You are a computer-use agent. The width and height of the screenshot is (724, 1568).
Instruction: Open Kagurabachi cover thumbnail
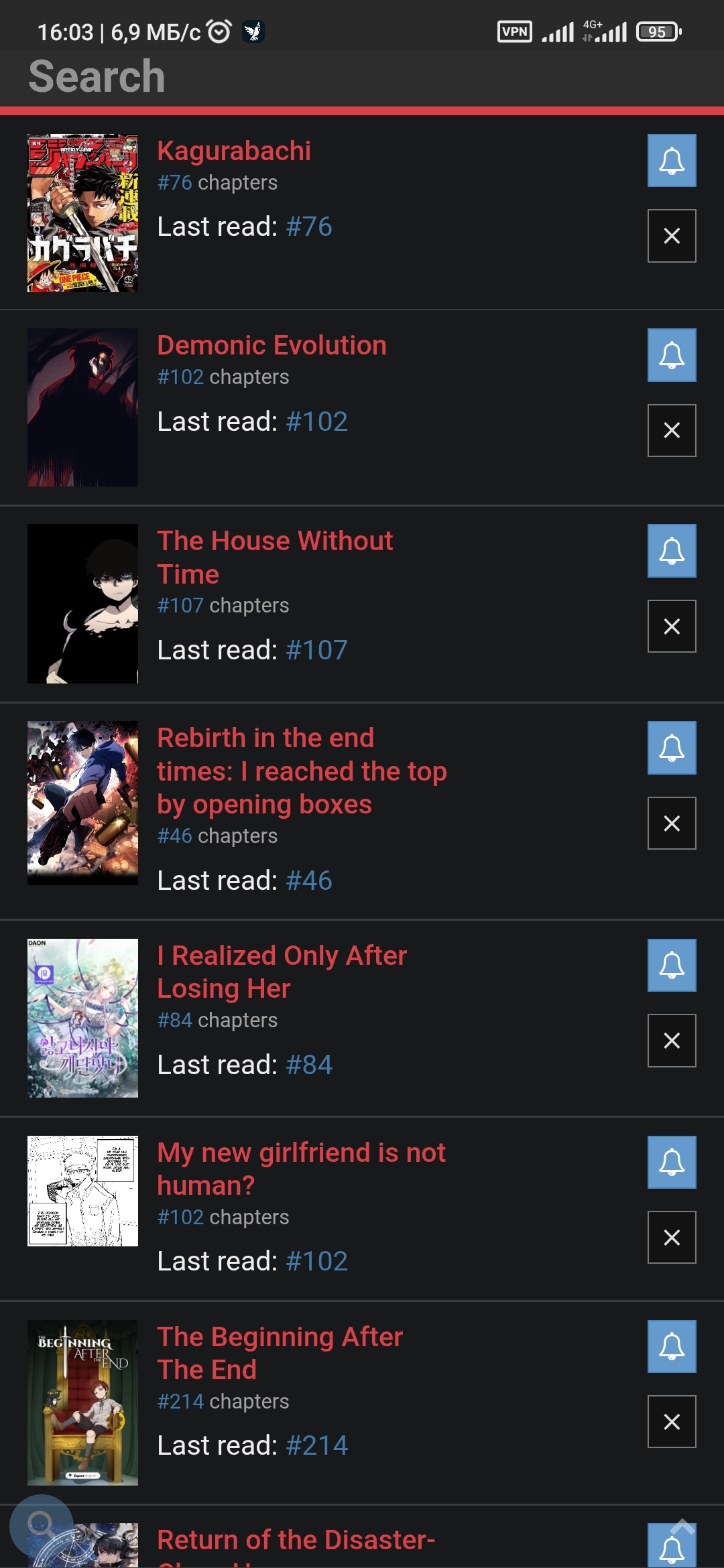click(82, 213)
